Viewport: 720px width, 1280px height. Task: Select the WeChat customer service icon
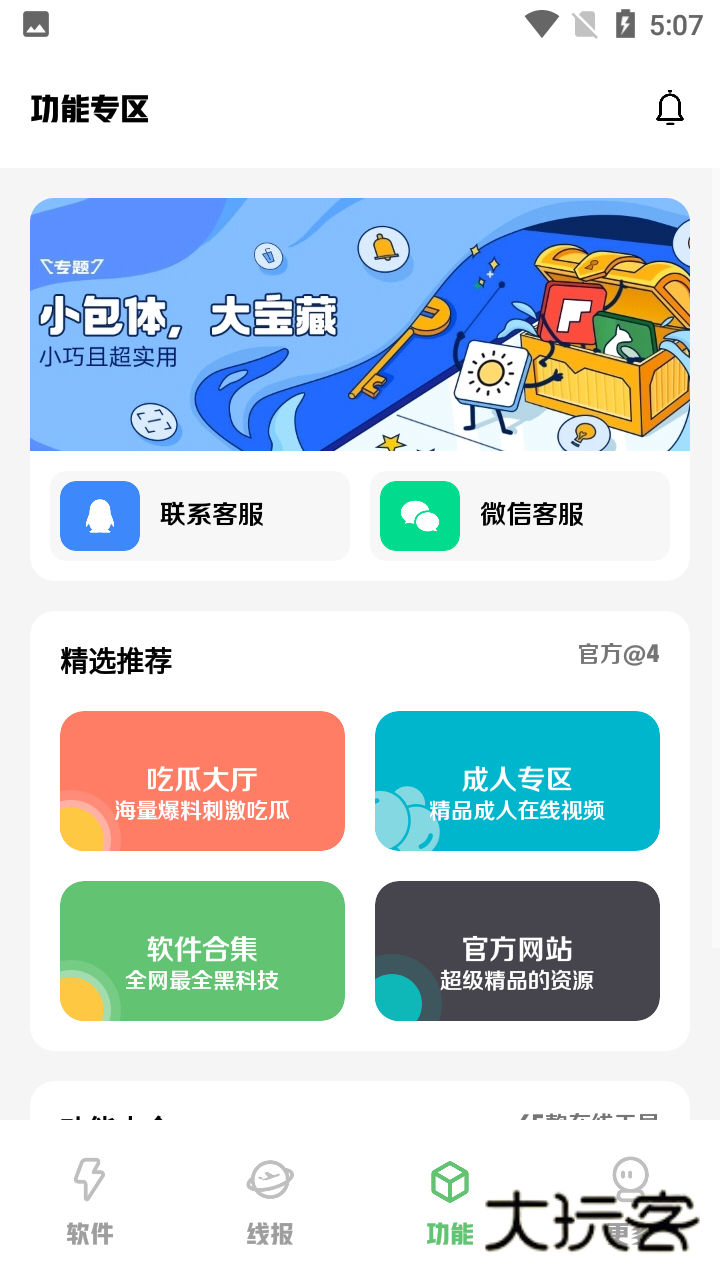[419, 516]
